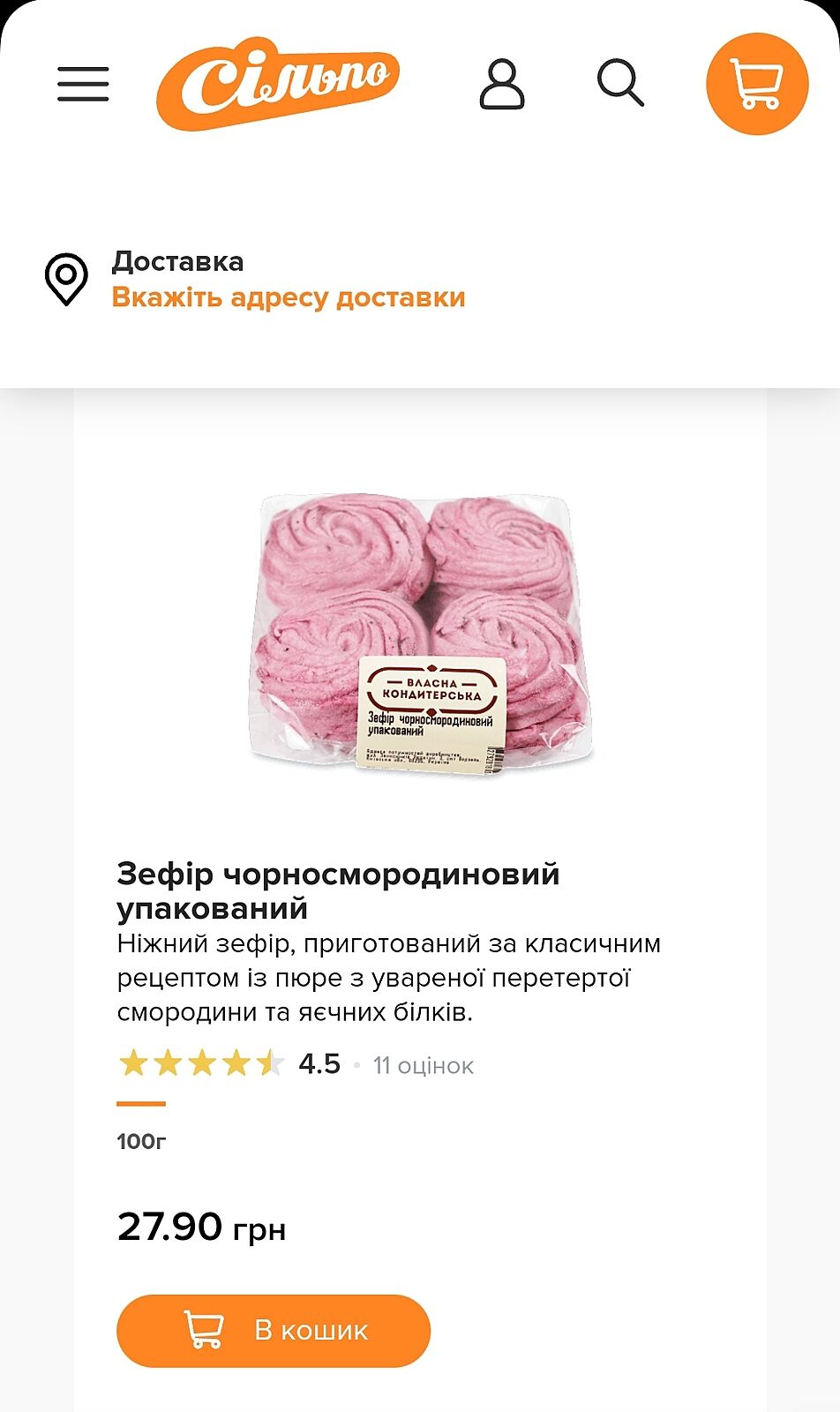Go to Сільпо home via logo
This screenshot has height=1412, width=840.
tap(278, 84)
